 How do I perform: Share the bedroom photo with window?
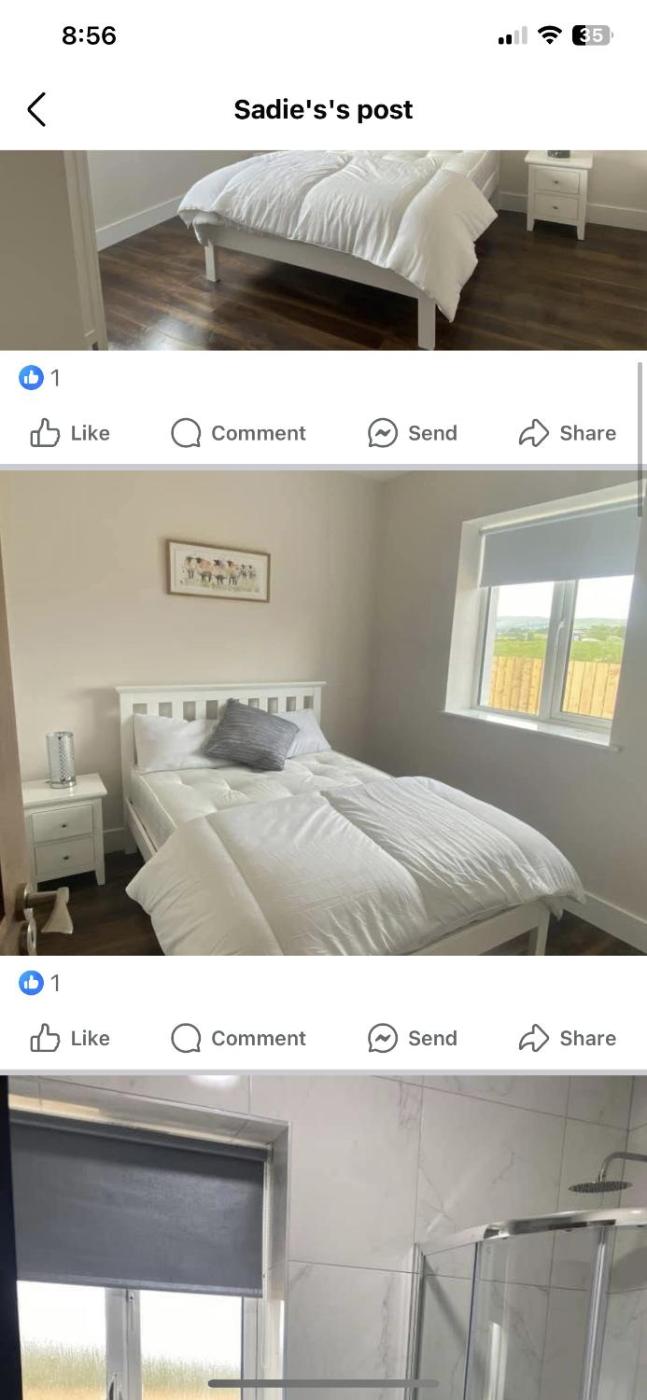(x=567, y=1038)
